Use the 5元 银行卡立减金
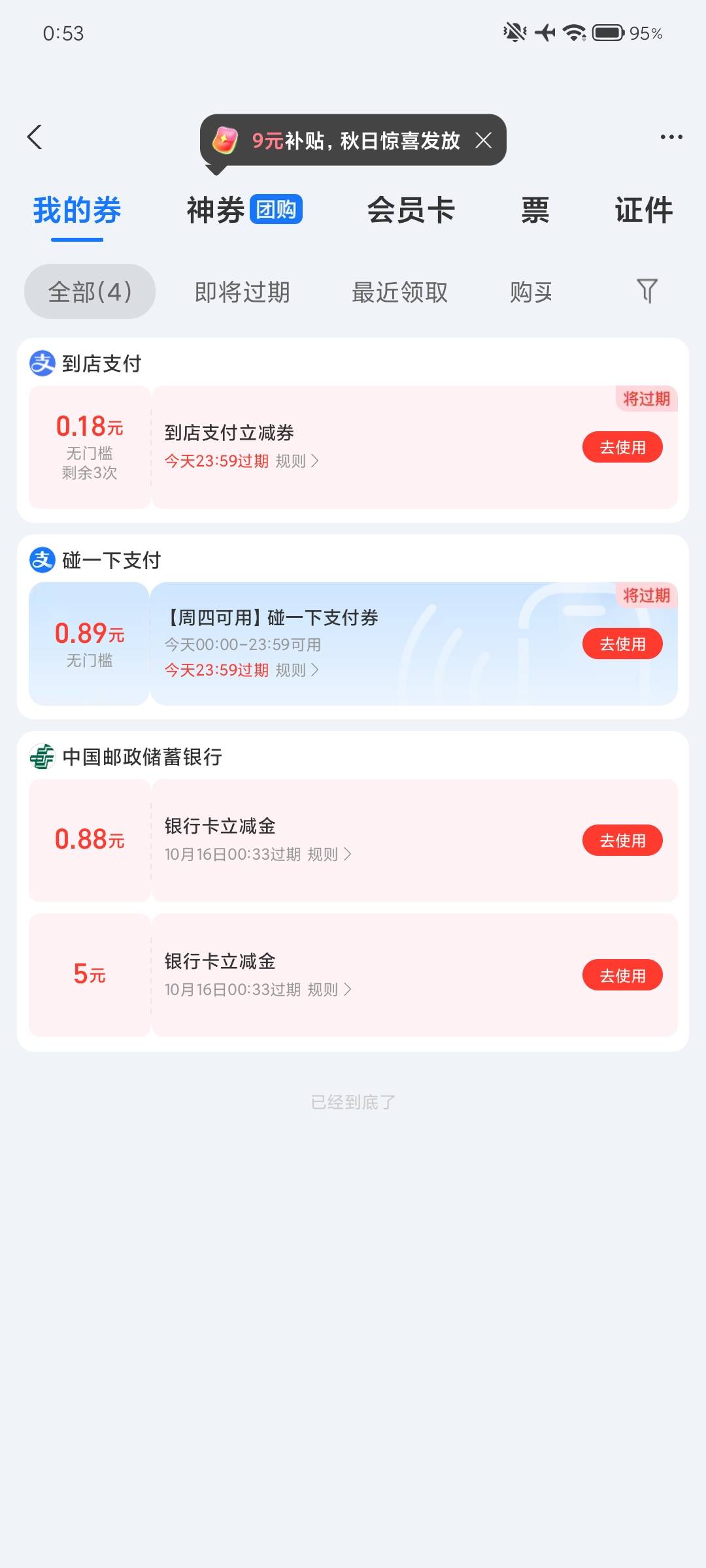706x1568 pixels. tap(622, 976)
